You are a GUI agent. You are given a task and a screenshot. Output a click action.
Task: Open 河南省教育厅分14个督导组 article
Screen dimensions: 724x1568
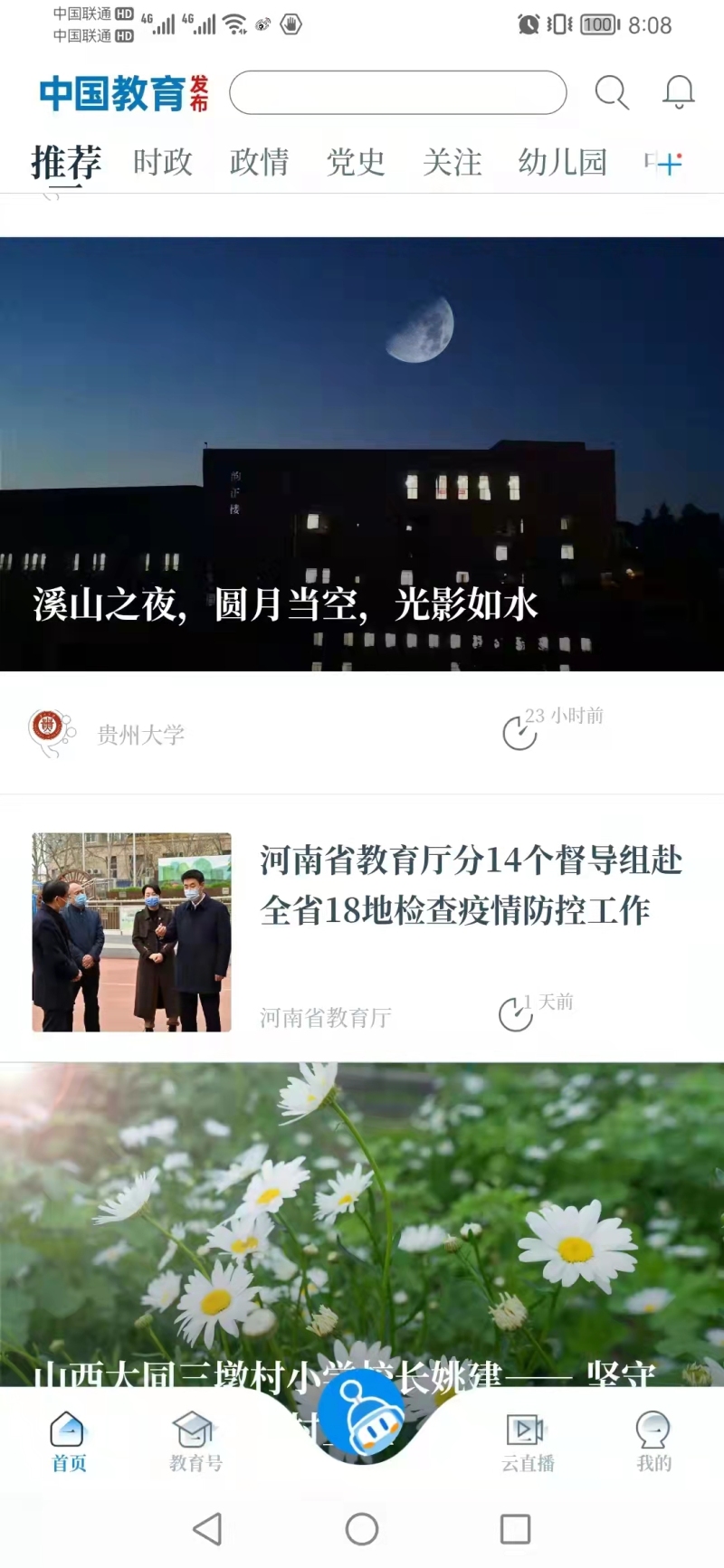tap(471, 885)
